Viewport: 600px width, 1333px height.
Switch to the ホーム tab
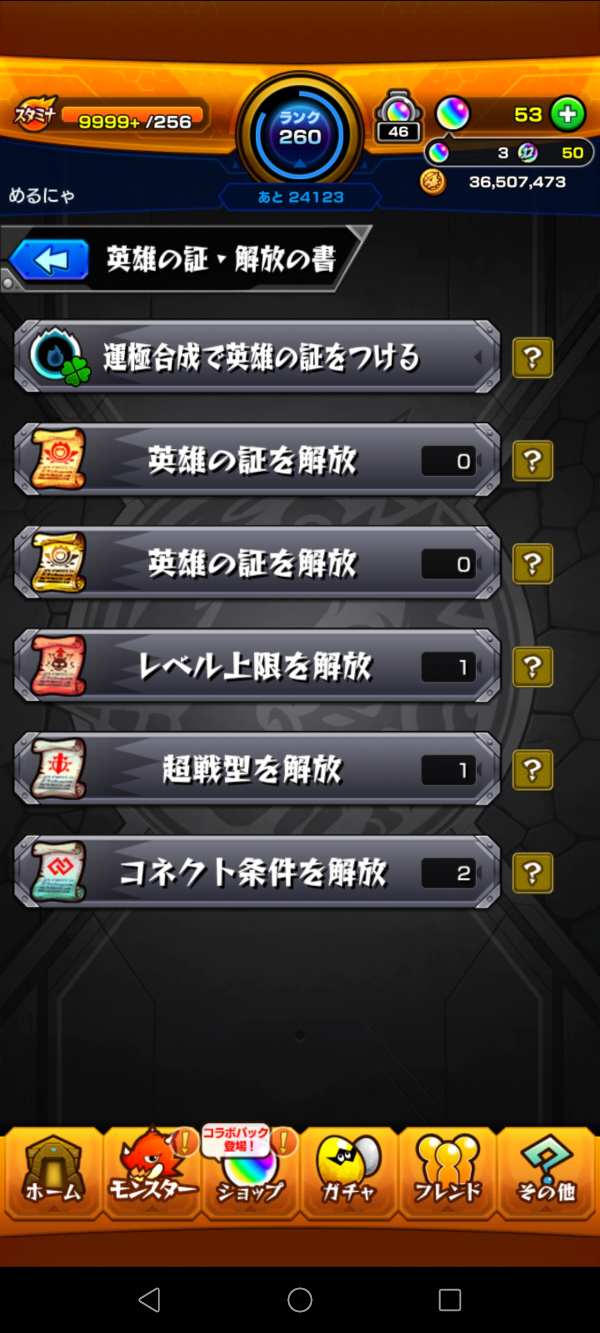click(x=52, y=1172)
